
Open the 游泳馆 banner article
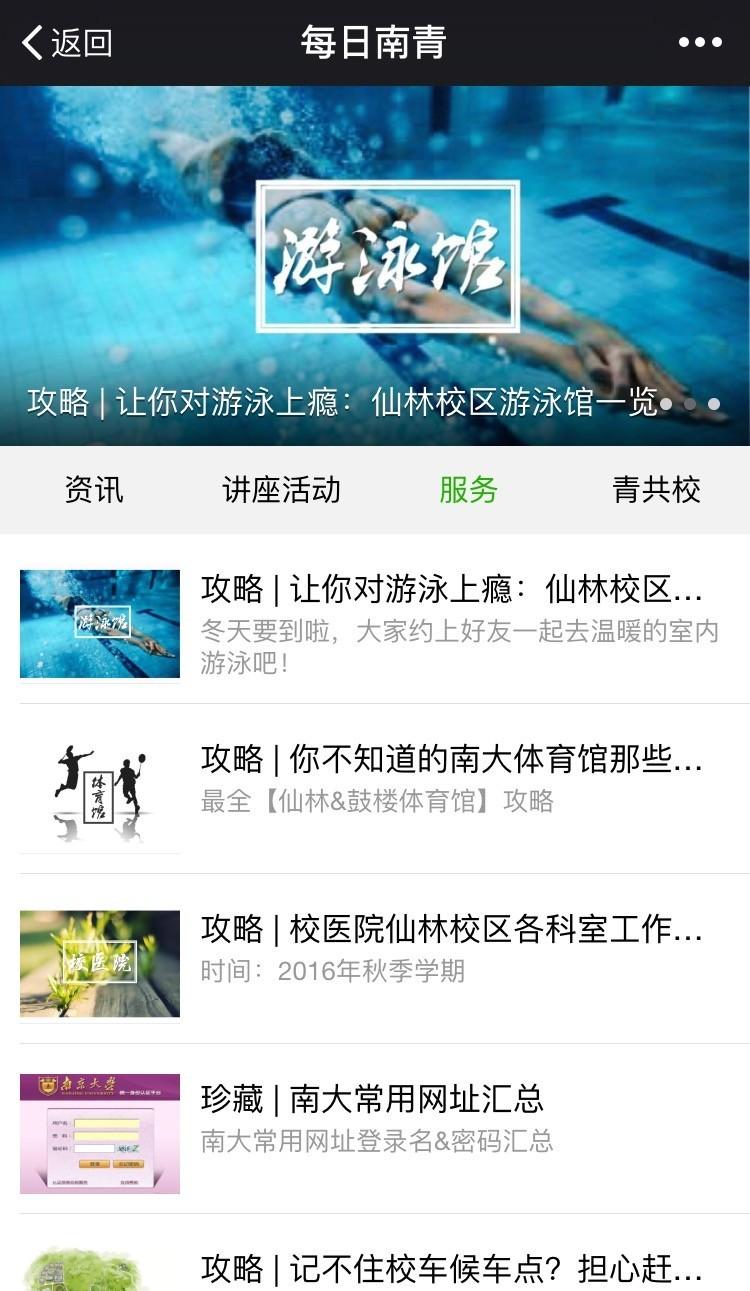pos(375,265)
